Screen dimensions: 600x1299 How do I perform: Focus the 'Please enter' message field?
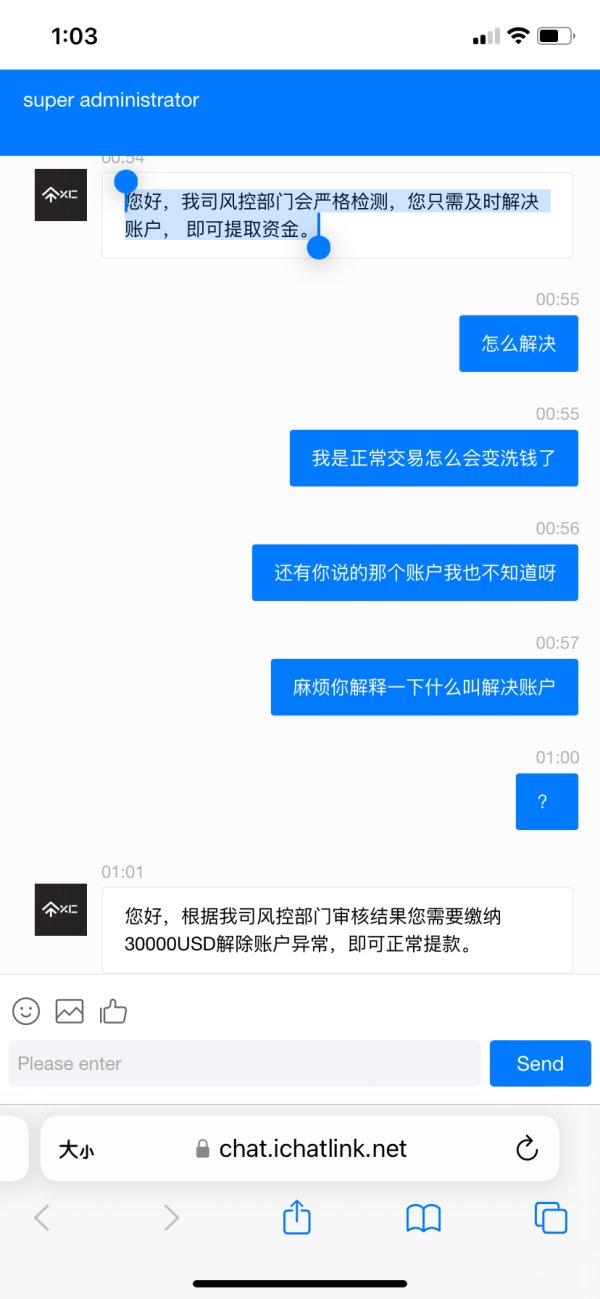[245, 1063]
